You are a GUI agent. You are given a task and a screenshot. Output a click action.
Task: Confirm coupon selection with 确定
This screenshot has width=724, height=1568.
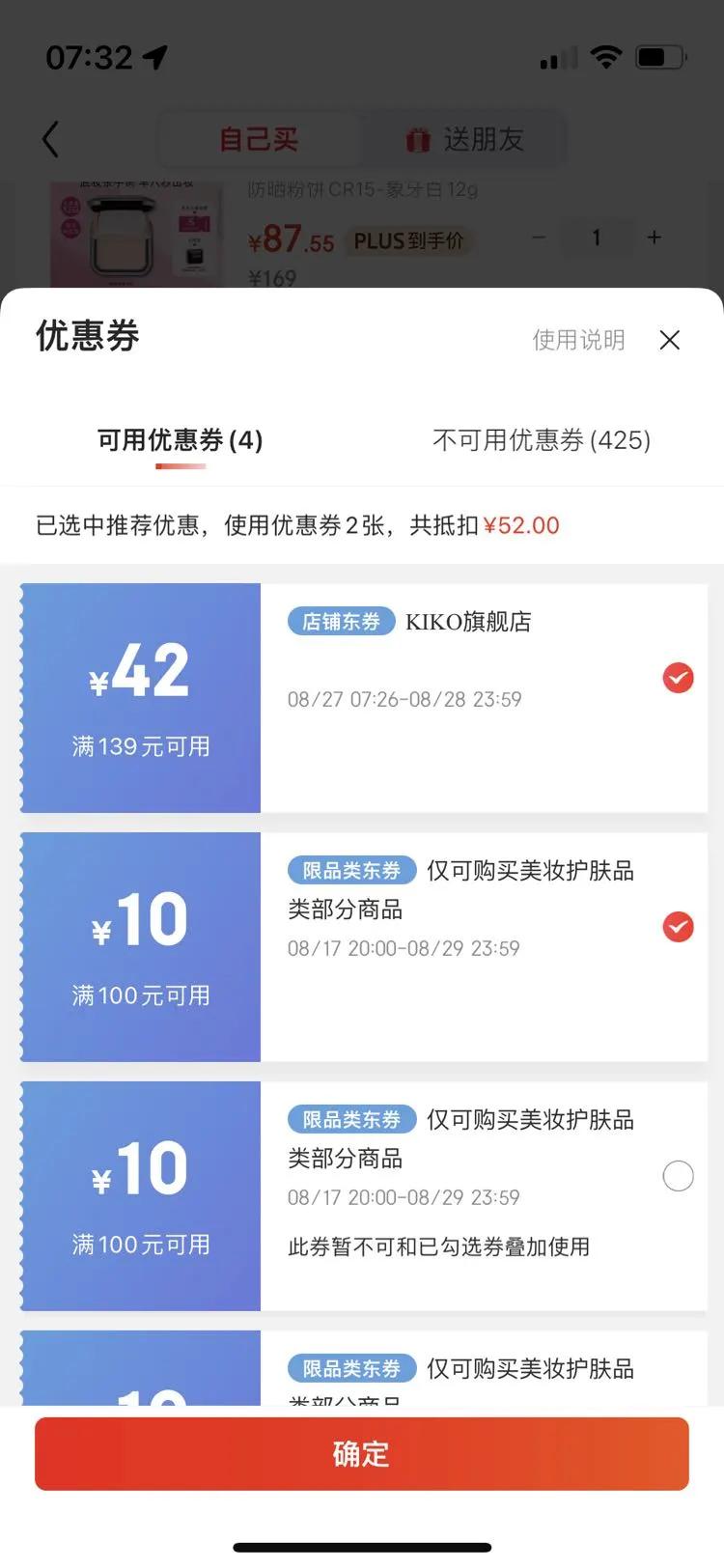[x=362, y=1454]
